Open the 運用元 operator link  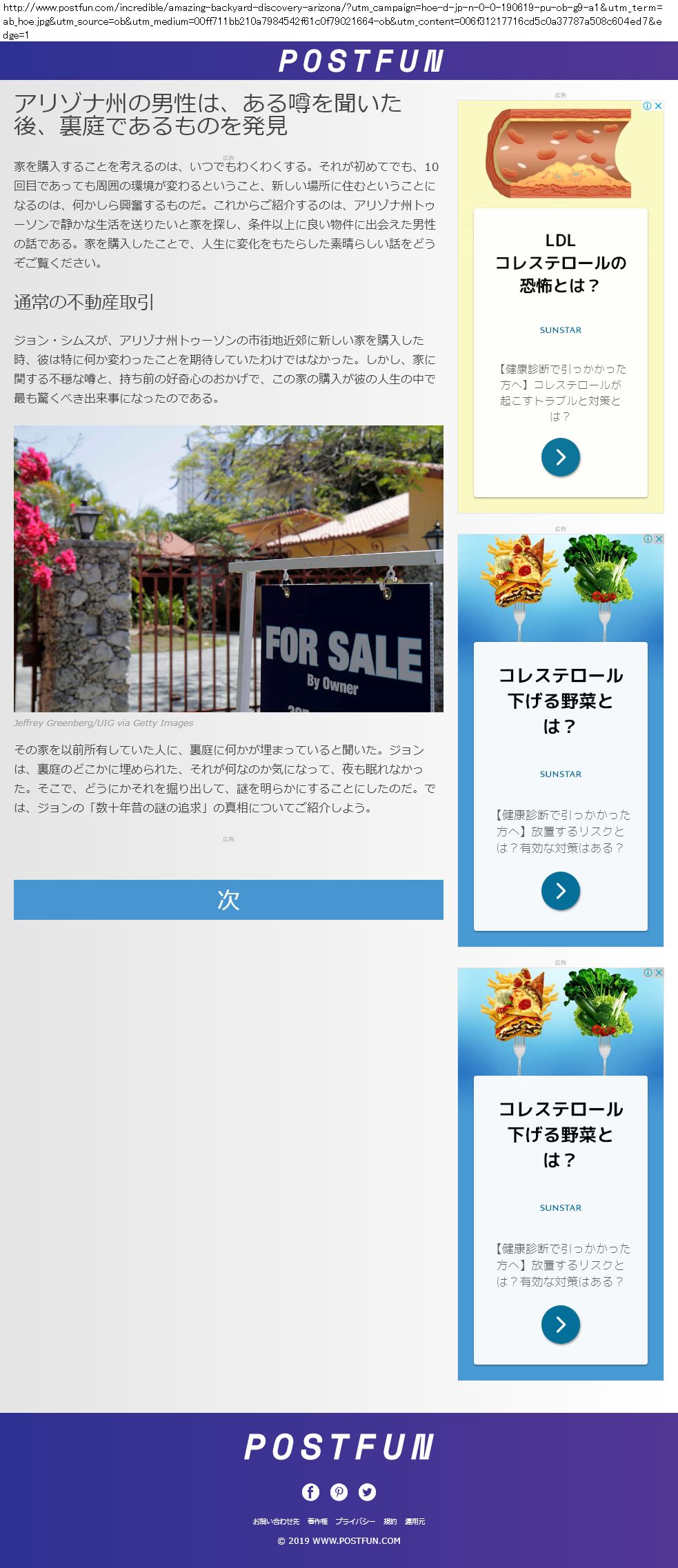click(415, 1521)
